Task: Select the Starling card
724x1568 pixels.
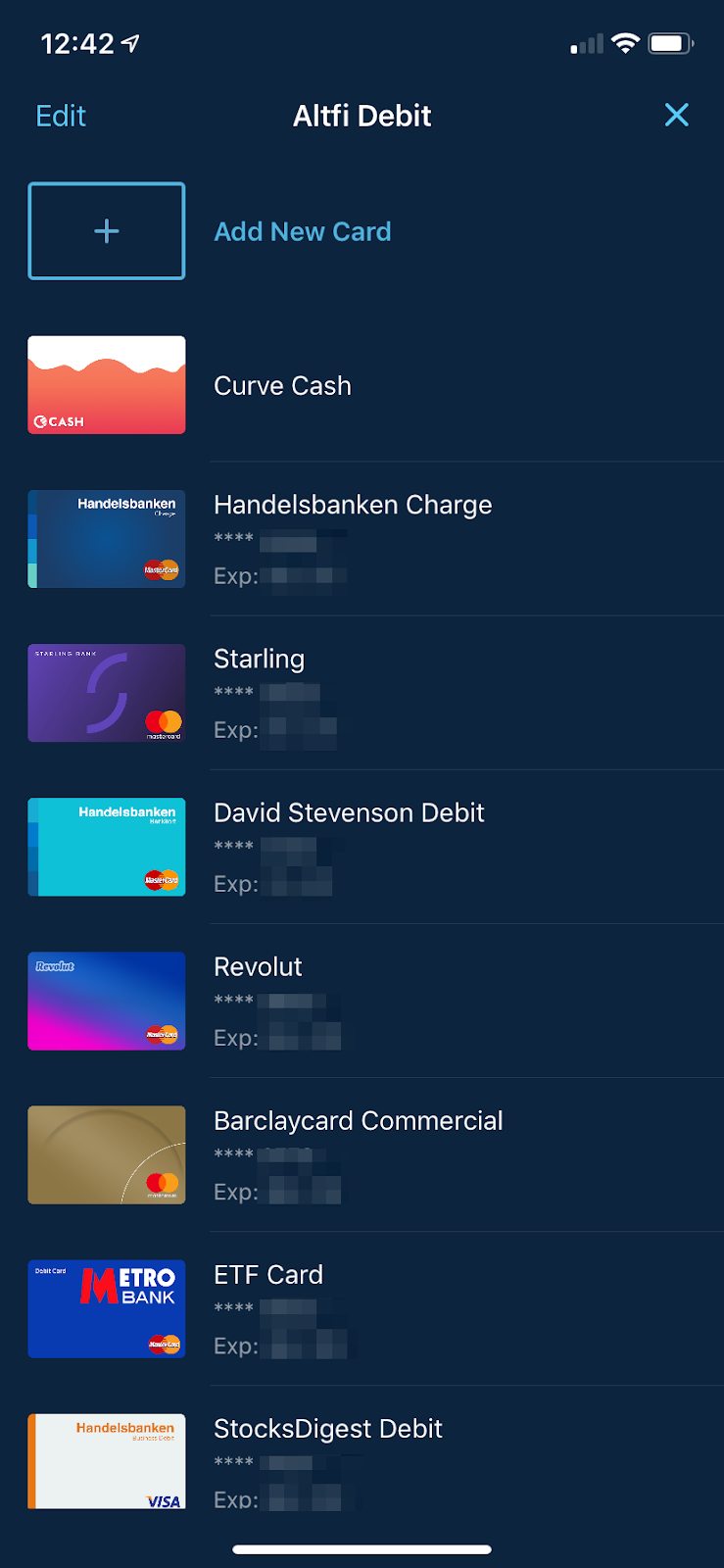Action: click(x=260, y=660)
